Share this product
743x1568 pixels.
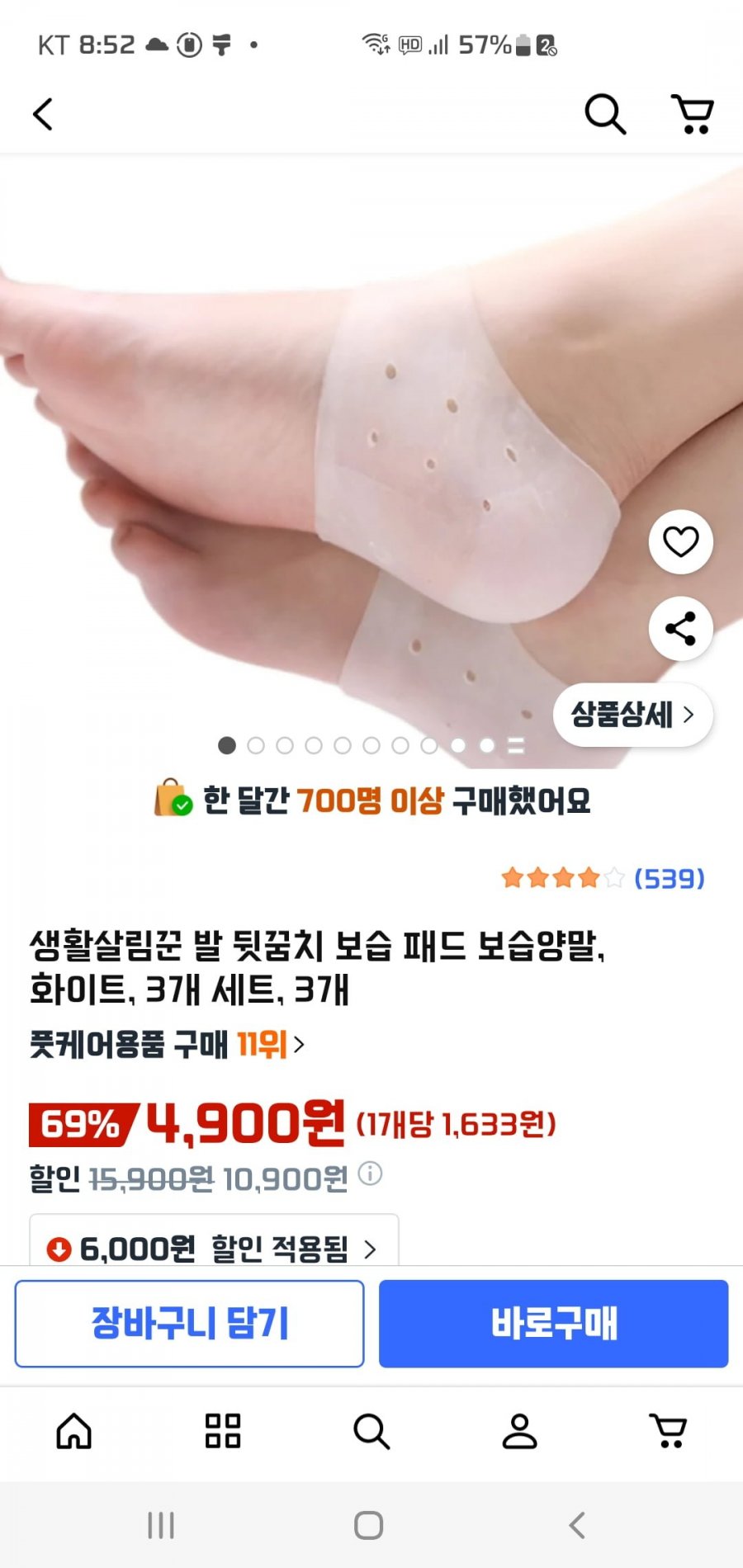coord(681,629)
